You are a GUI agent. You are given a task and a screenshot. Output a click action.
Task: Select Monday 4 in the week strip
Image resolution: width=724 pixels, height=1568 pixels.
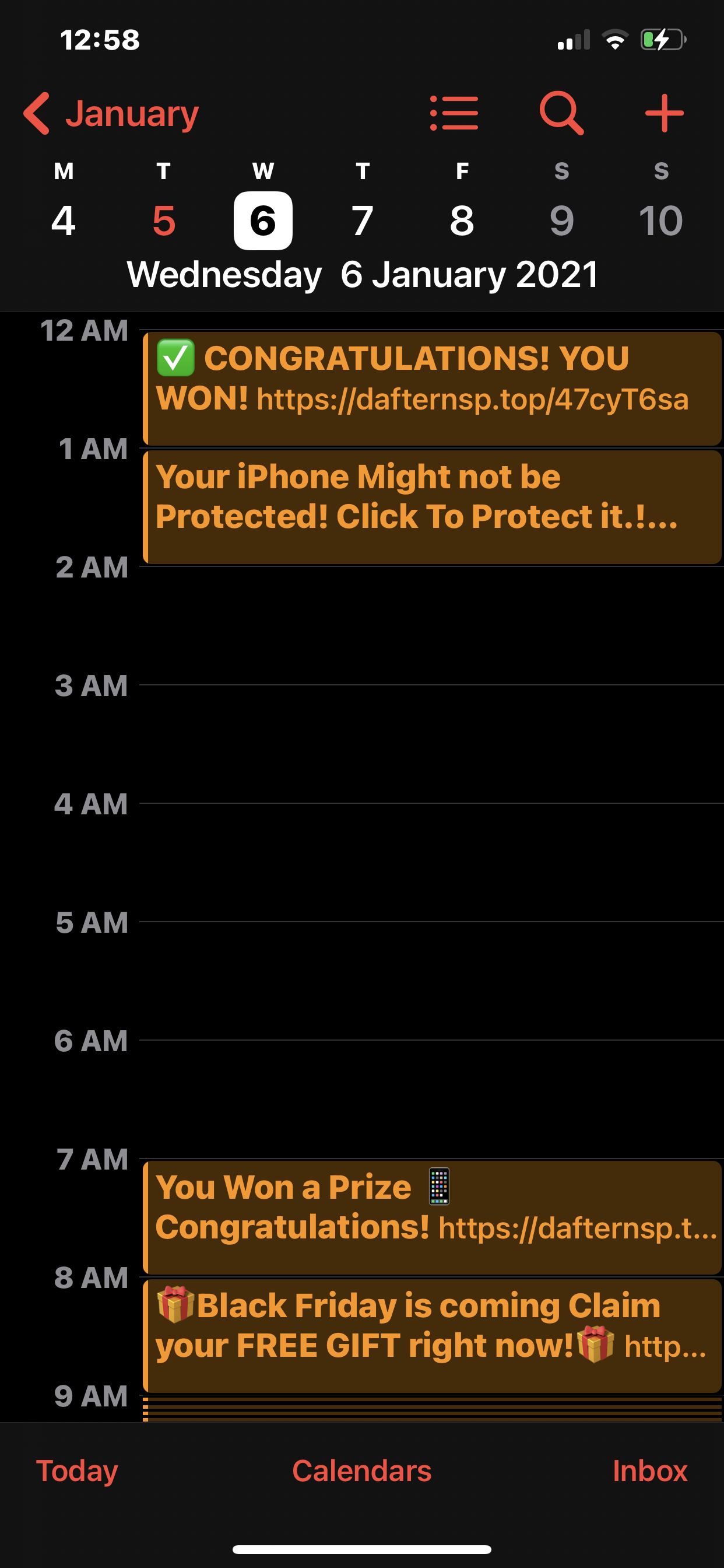64,220
